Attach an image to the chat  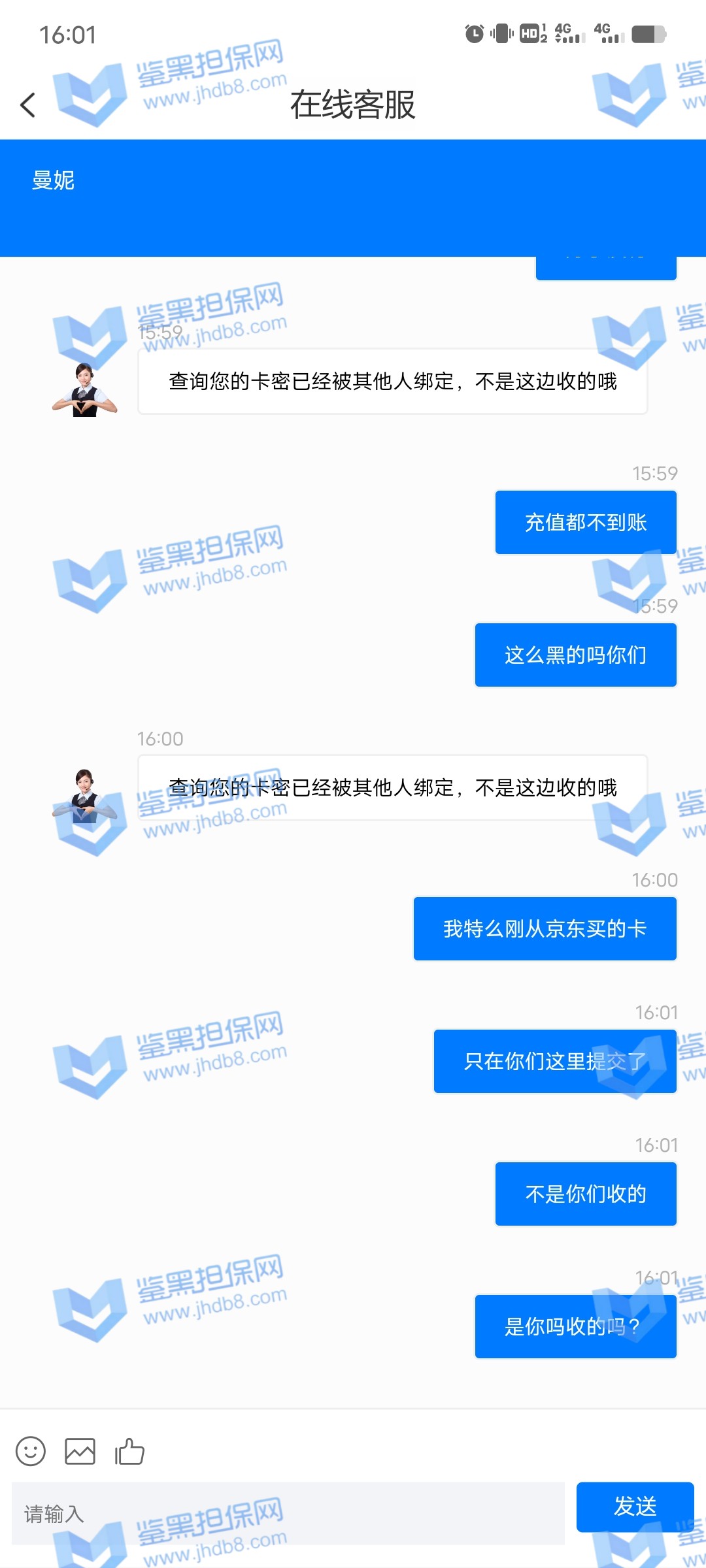click(80, 1452)
